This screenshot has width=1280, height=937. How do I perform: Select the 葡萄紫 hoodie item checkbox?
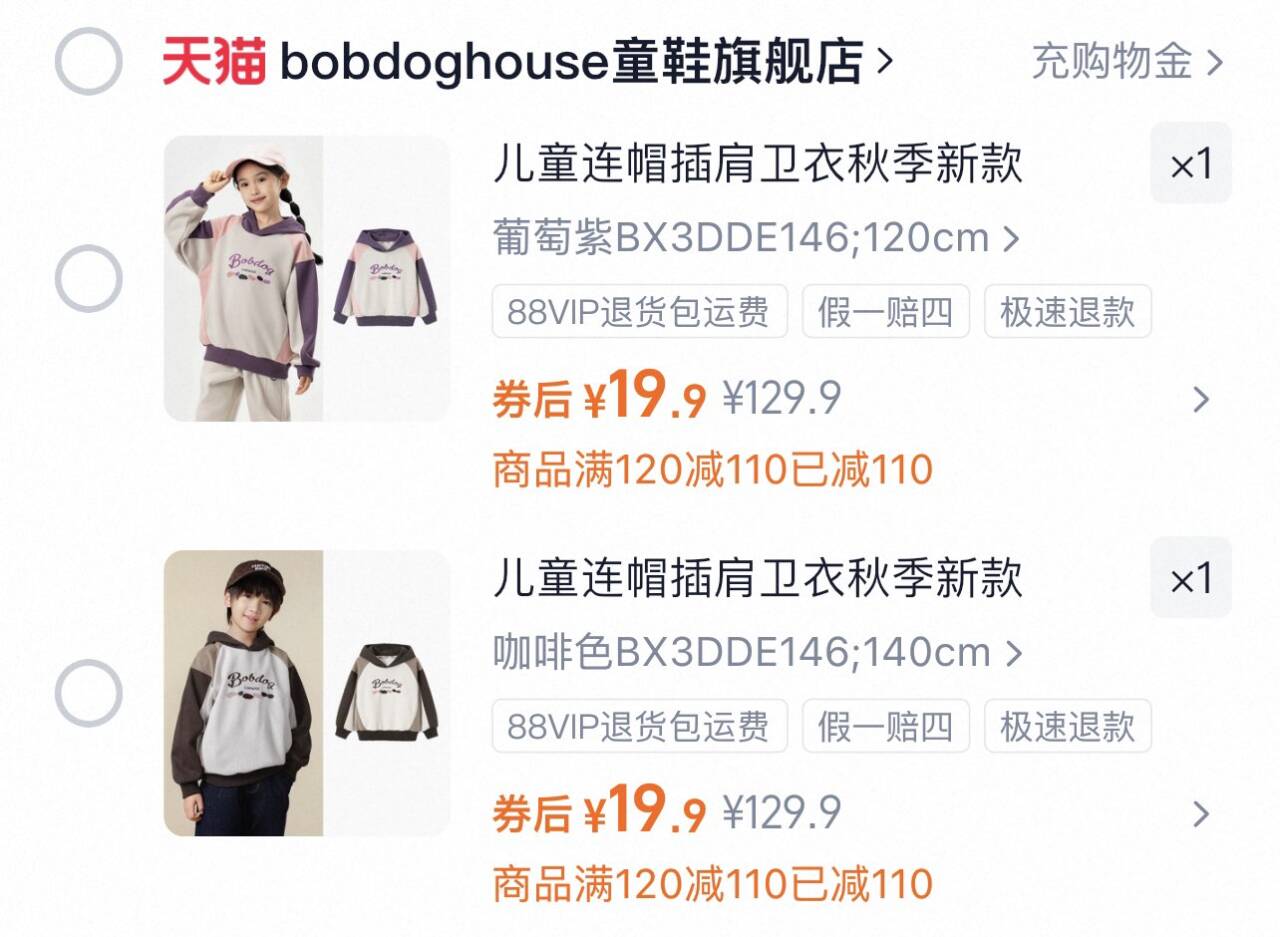(88, 278)
